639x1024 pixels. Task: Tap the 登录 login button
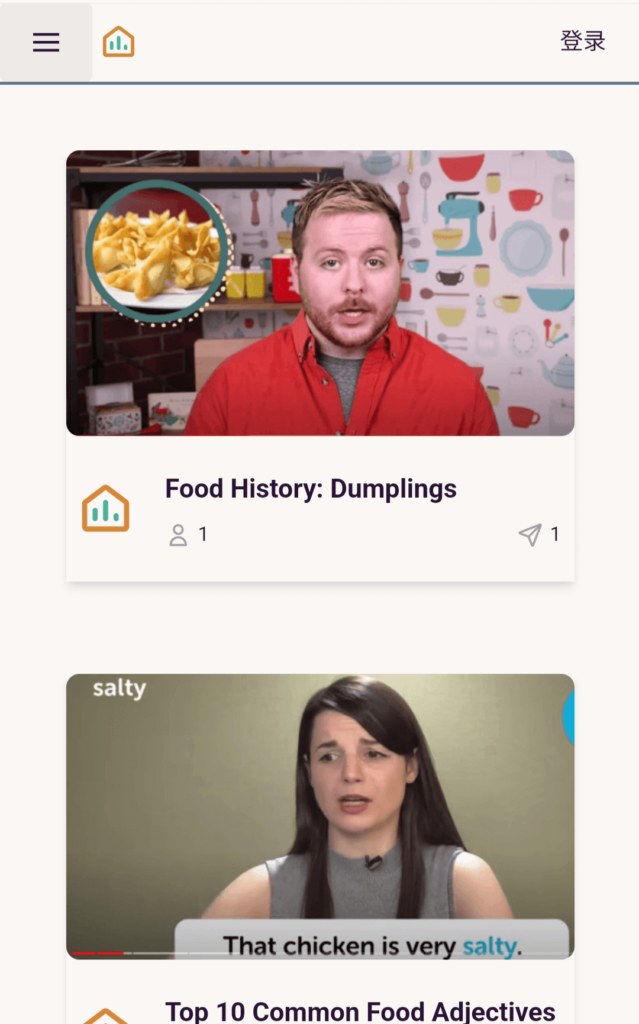(582, 41)
